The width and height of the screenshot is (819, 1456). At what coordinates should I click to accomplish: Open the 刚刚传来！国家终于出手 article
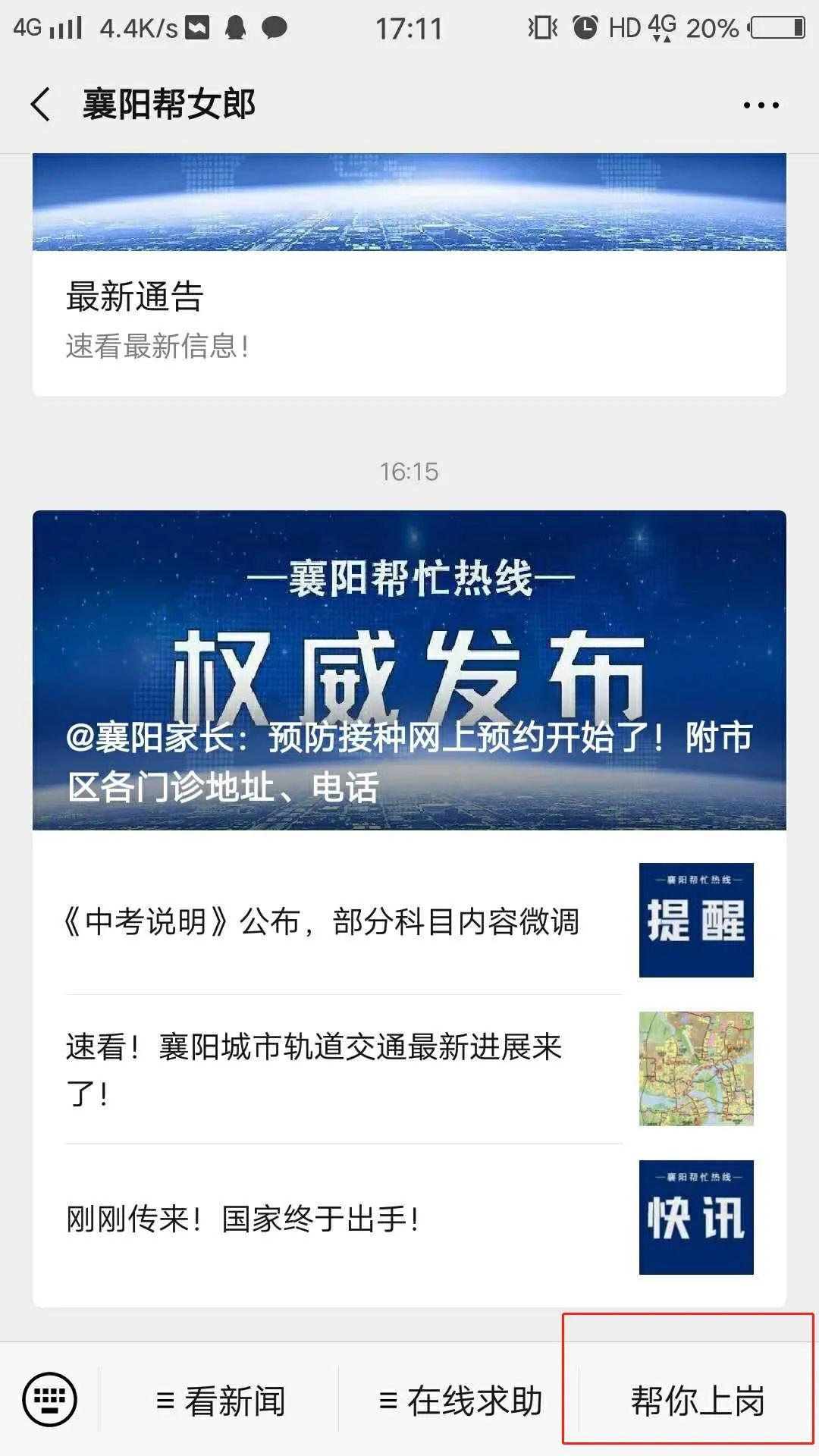[409, 1218]
